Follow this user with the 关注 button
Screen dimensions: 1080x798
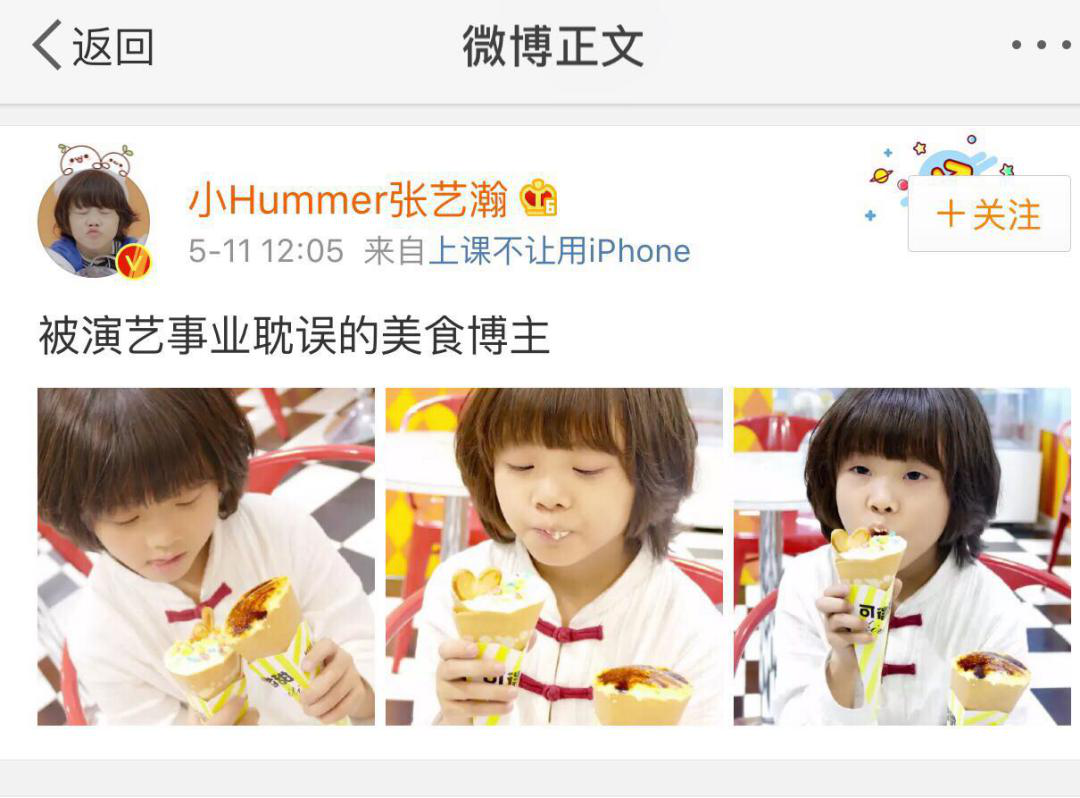988,214
